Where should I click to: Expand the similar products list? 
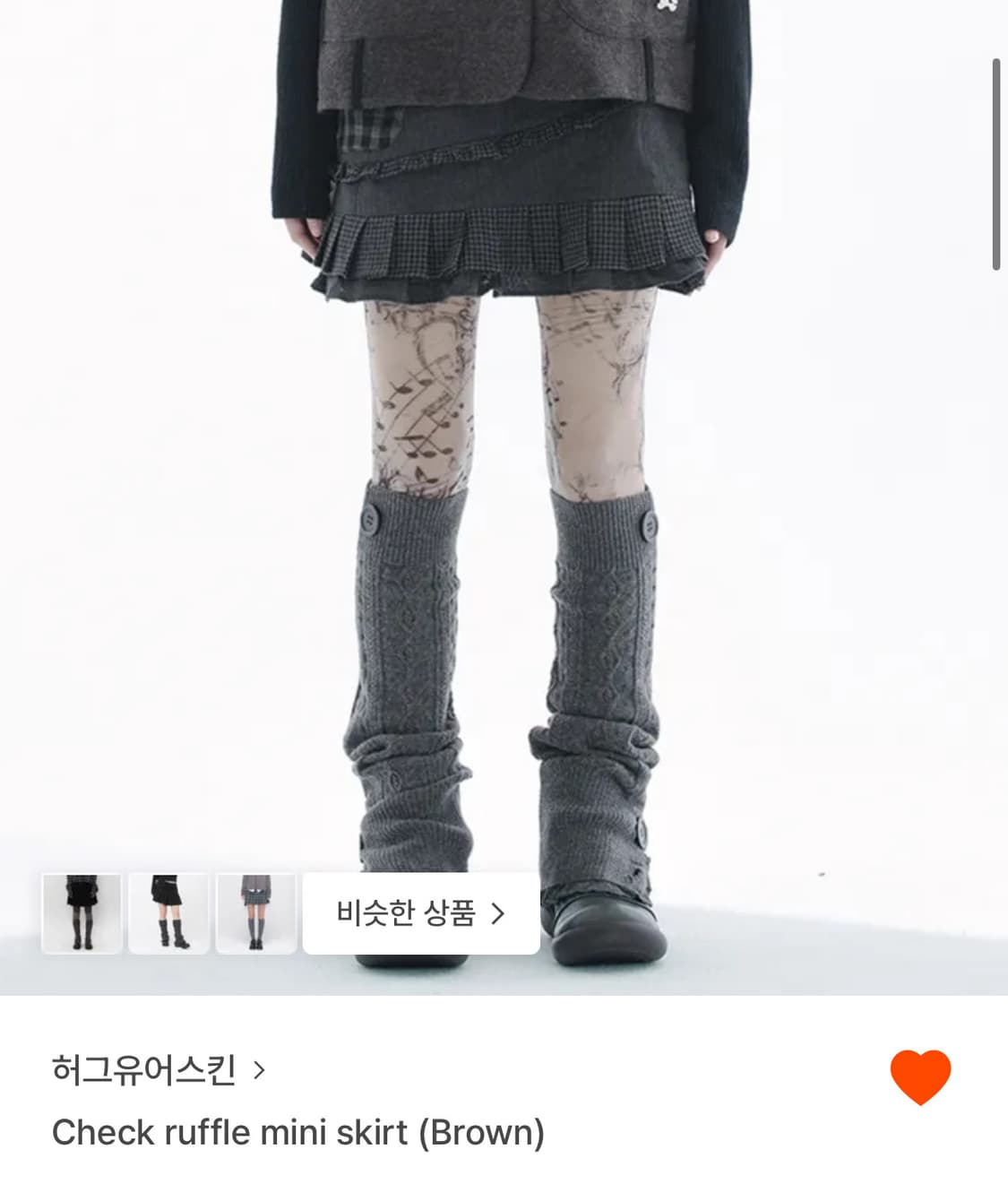click(x=421, y=915)
